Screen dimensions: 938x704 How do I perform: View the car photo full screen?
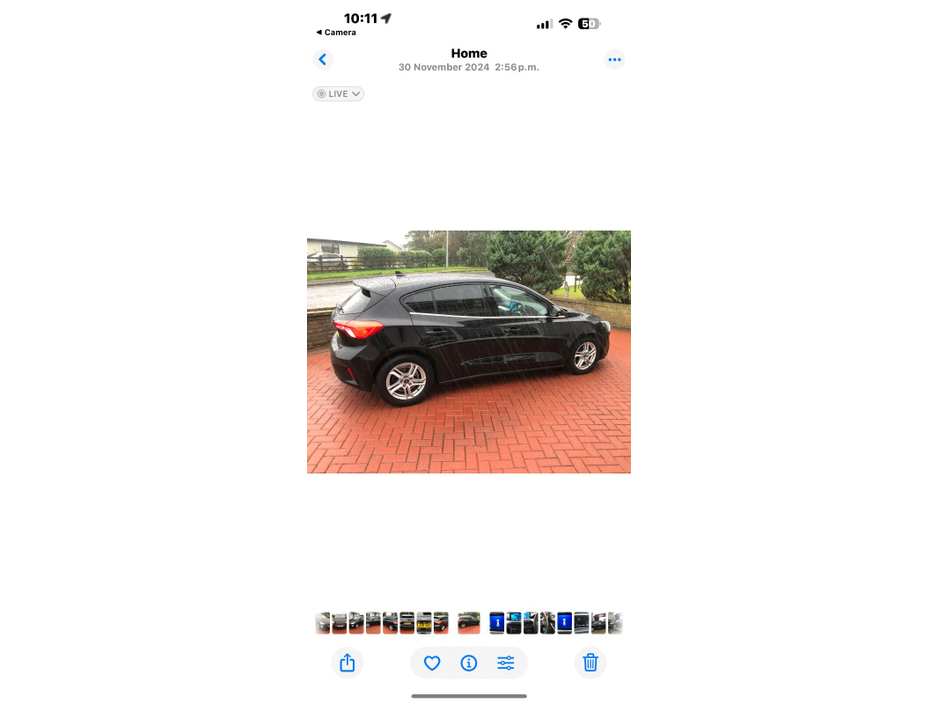[468, 351]
